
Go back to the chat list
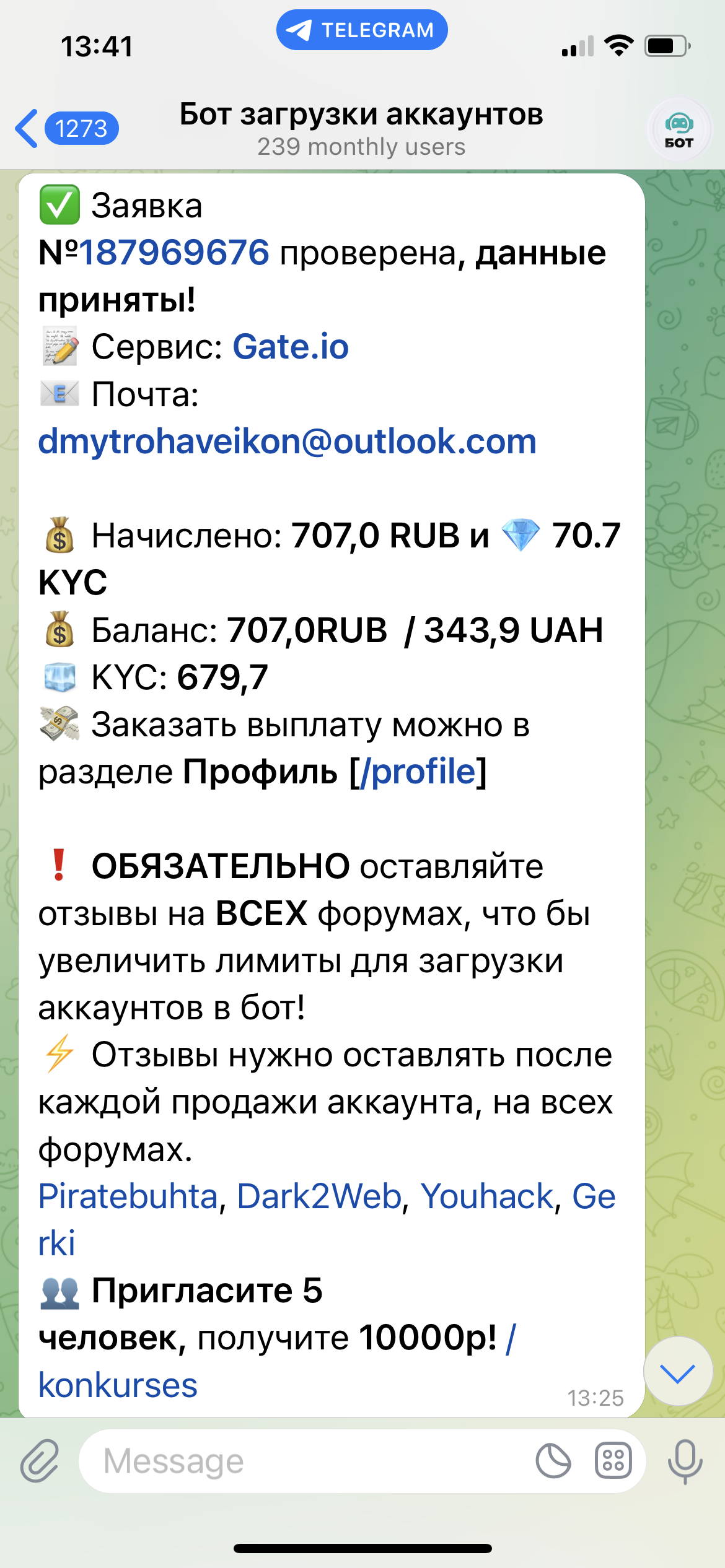(x=65, y=129)
